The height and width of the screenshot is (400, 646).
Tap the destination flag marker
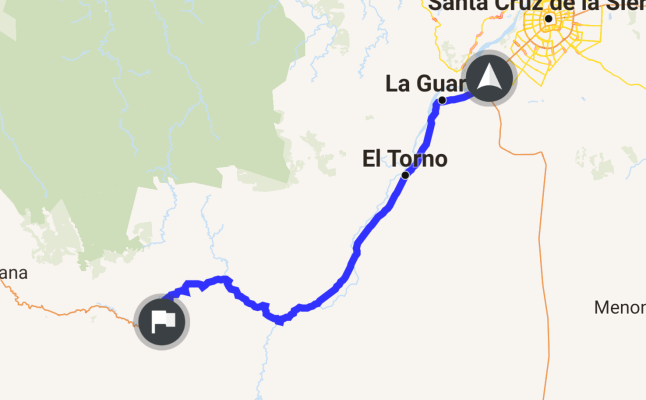(162, 322)
